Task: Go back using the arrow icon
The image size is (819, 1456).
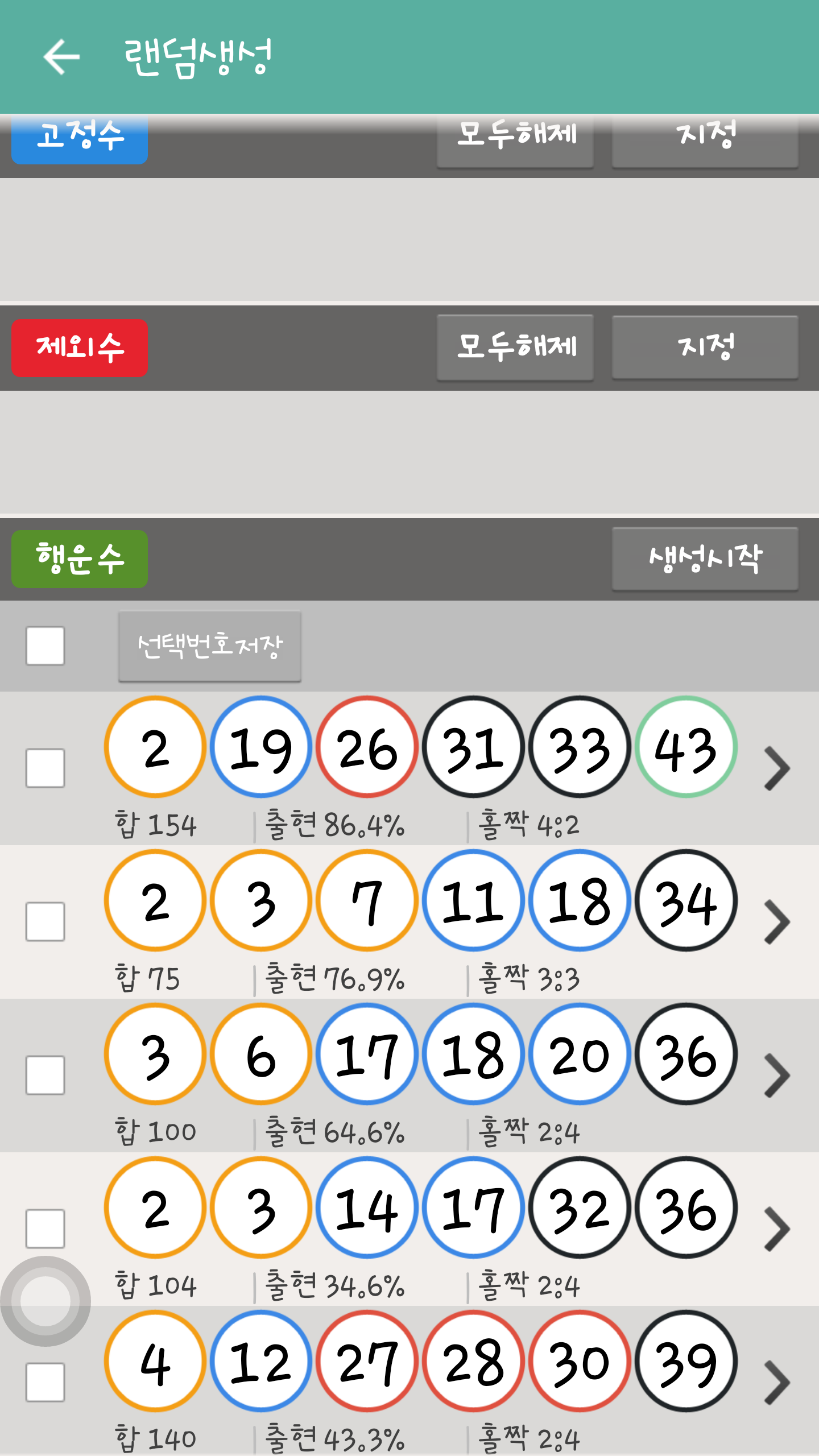Action: click(61, 57)
